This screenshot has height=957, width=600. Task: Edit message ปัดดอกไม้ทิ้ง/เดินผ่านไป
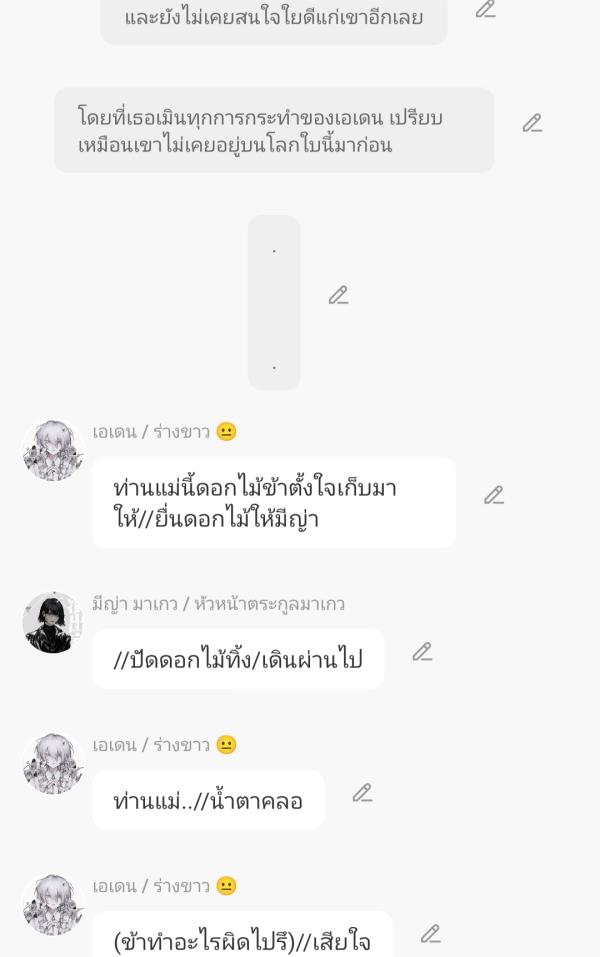pyautogui.click(x=422, y=653)
